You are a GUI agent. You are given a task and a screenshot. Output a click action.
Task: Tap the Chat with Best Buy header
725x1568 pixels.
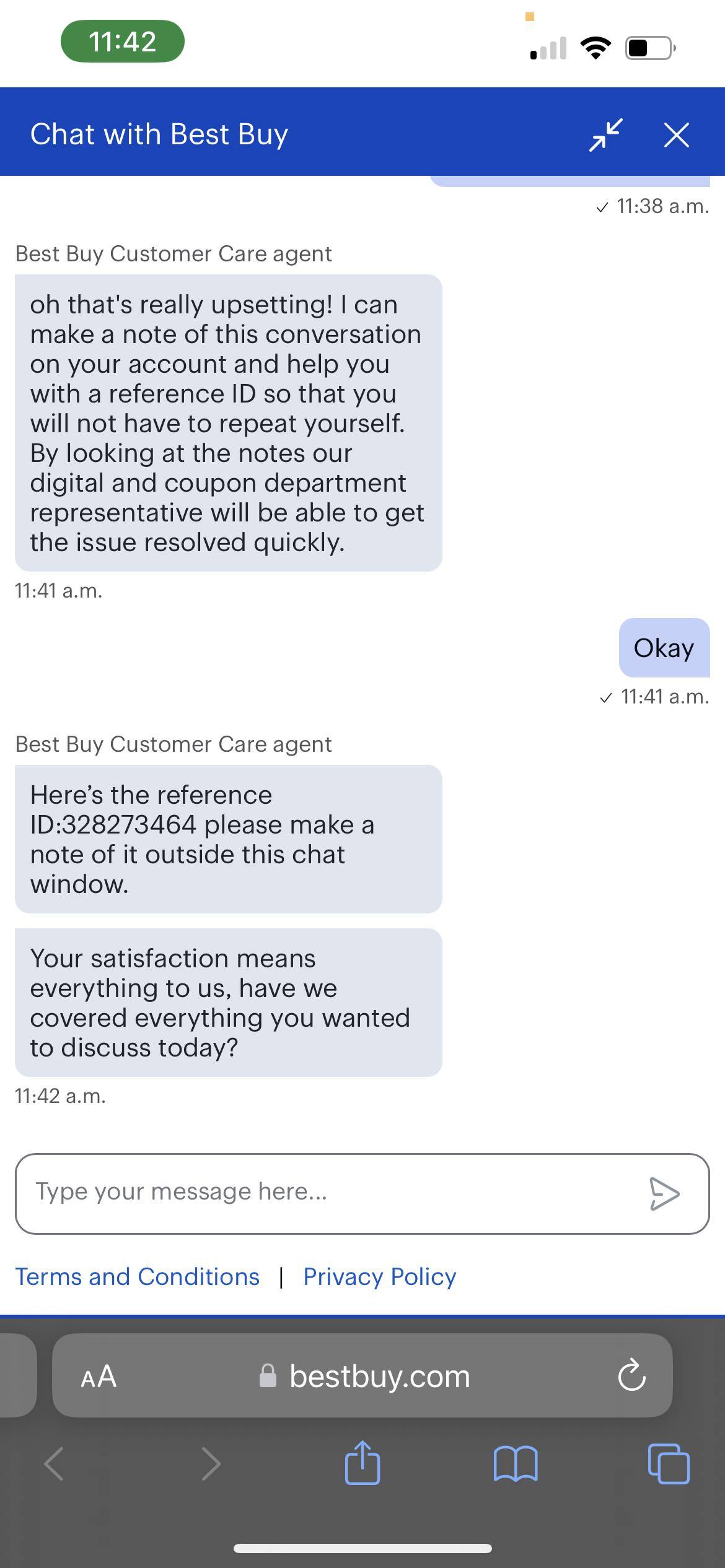tap(159, 134)
